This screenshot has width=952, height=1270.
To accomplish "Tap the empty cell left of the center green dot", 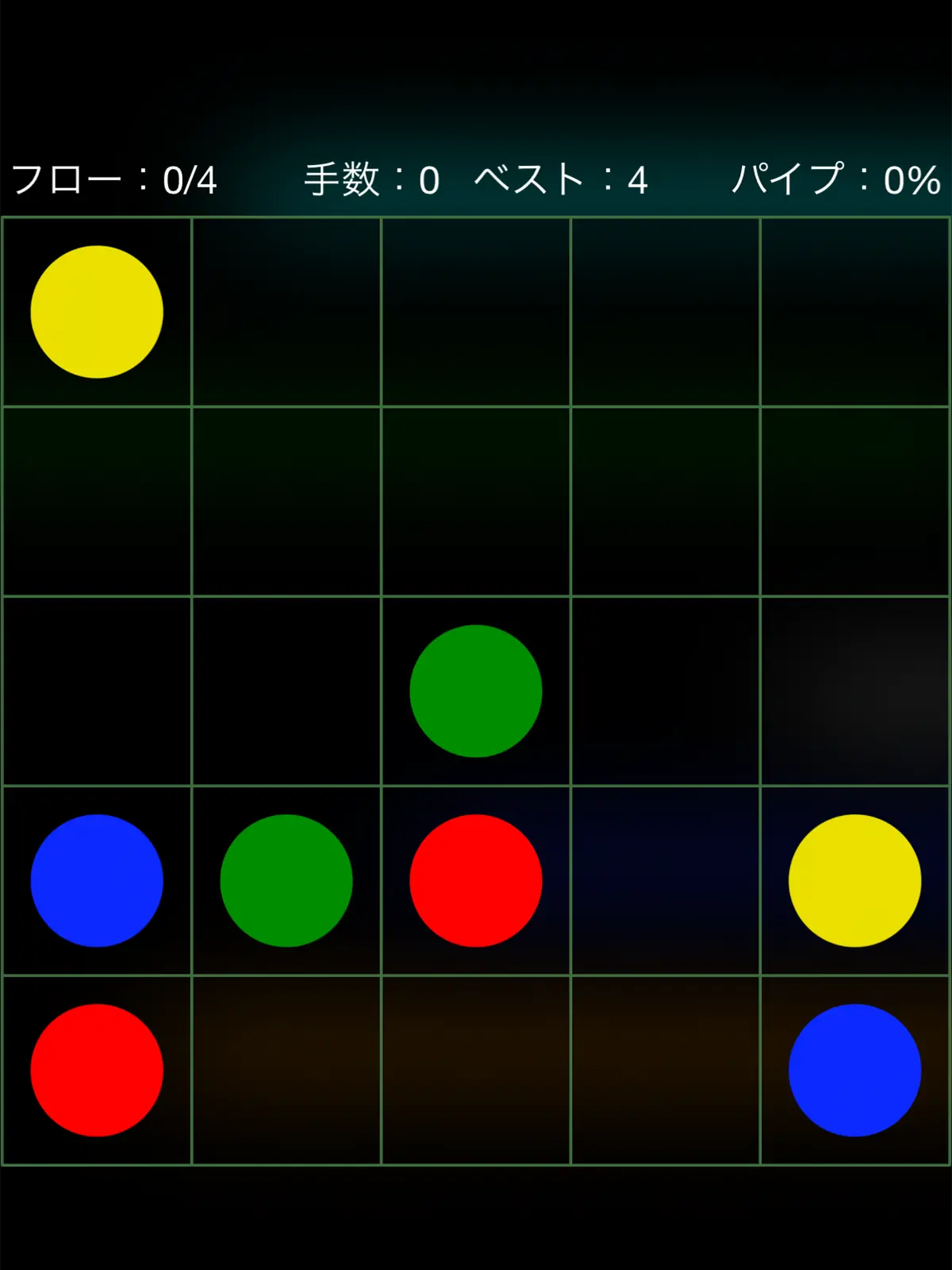I will 286,691.
